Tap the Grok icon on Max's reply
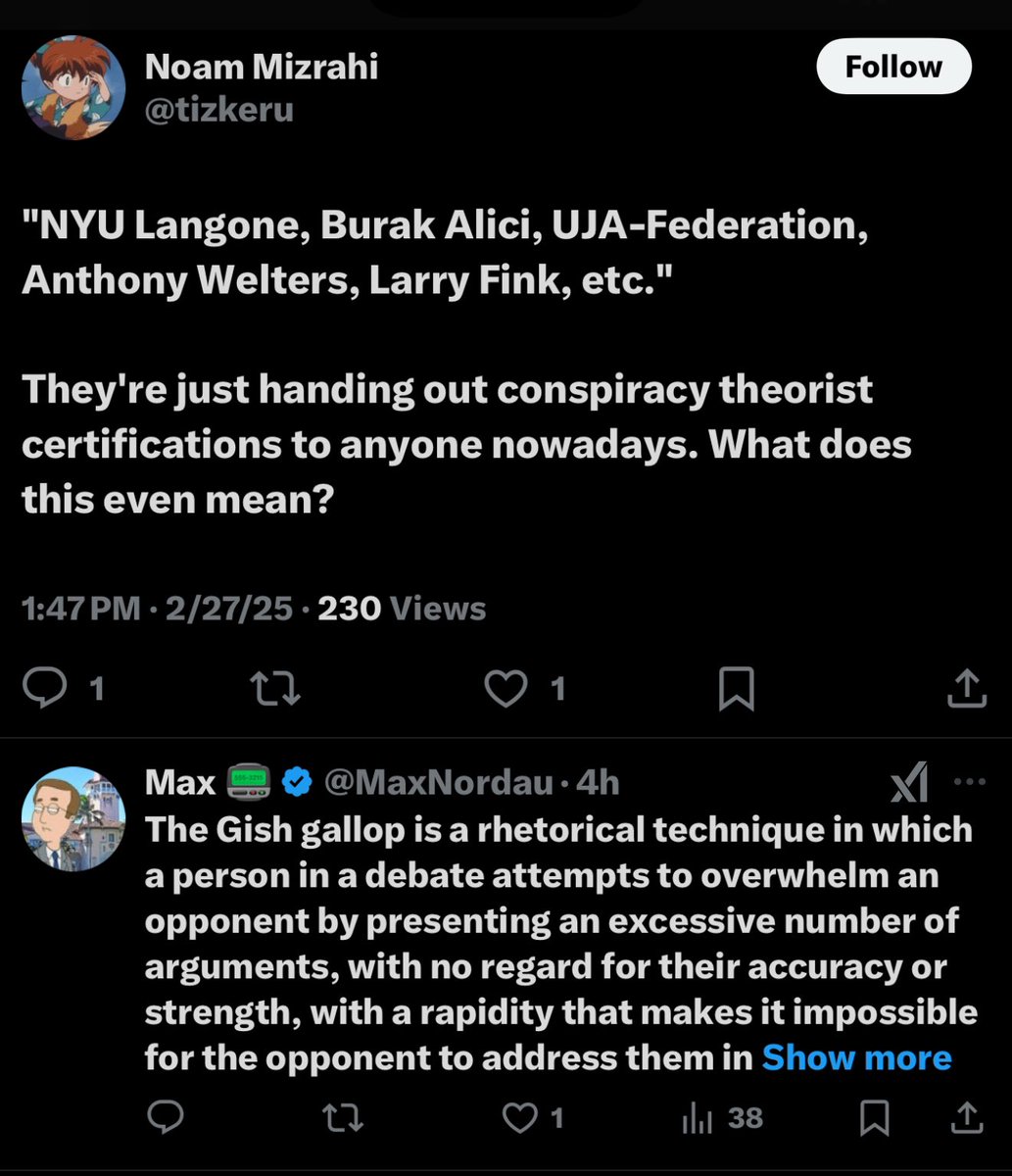 click(x=910, y=783)
